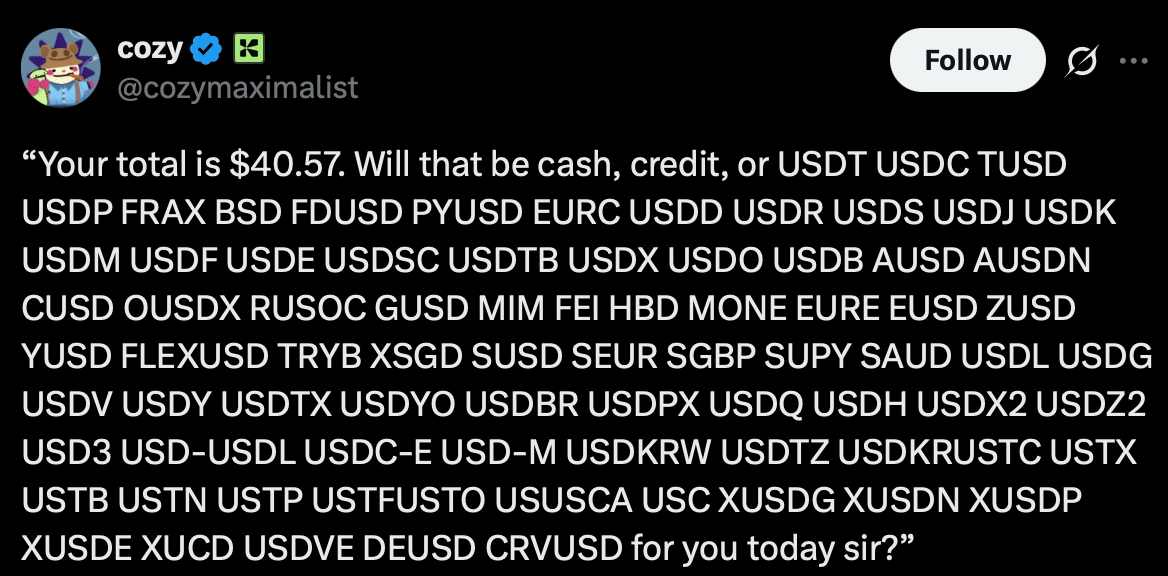Open cozy's profile picture
The height and width of the screenshot is (576, 1168).
click(x=59, y=68)
